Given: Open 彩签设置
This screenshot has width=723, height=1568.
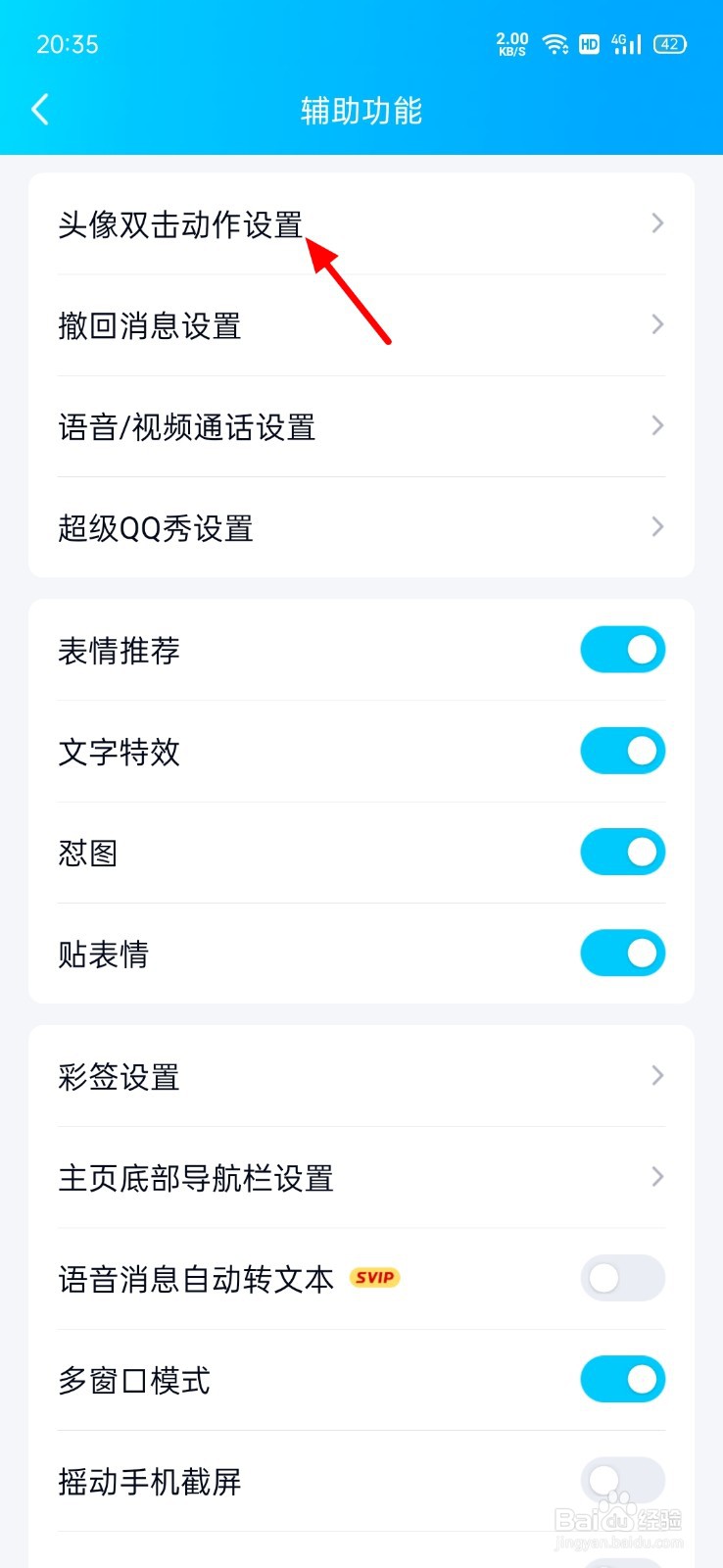Looking at the screenshot, I should tap(361, 1076).
